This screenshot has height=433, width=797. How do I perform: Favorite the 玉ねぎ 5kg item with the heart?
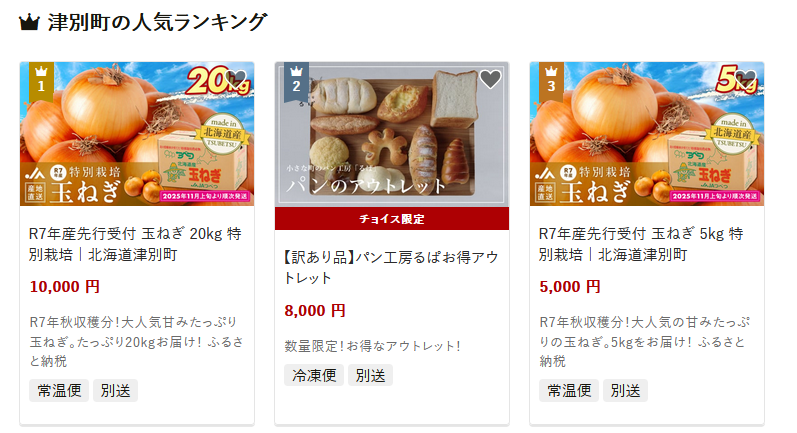pos(745,79)
